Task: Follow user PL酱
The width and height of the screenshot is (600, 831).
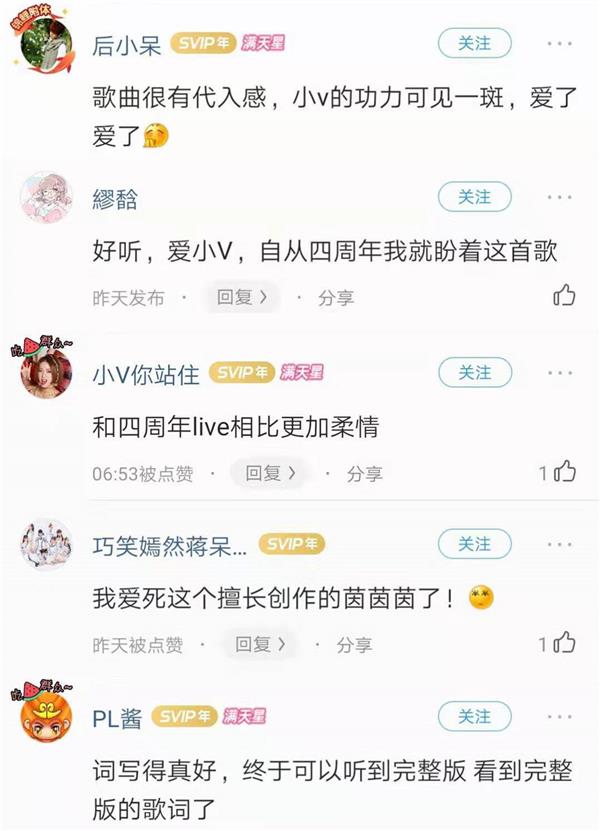Action: (475, 716)
